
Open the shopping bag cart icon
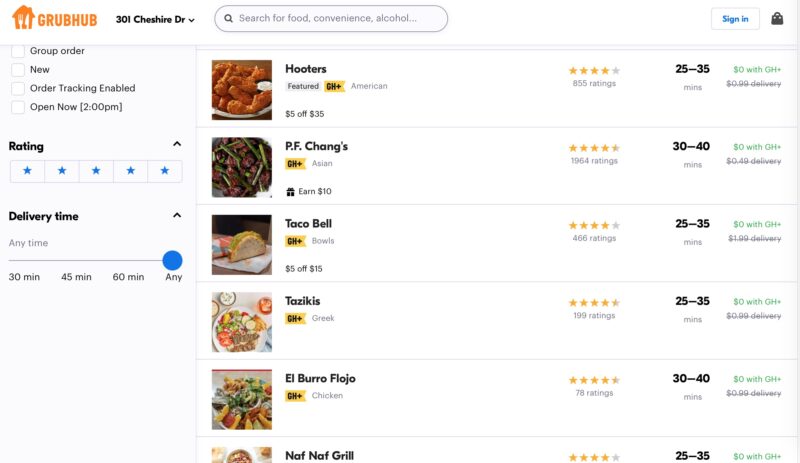click(777, 18)
